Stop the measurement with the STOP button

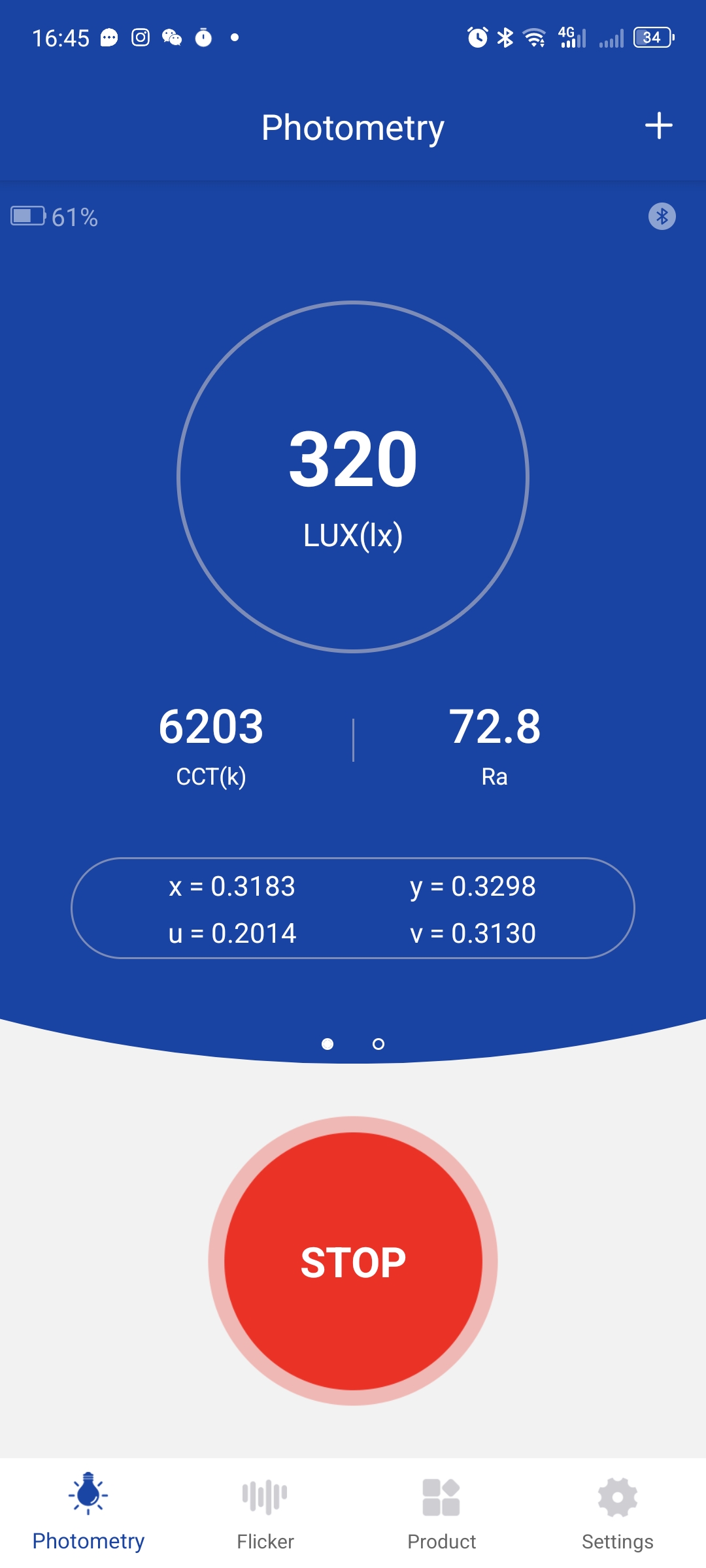tap(353, 1261)
